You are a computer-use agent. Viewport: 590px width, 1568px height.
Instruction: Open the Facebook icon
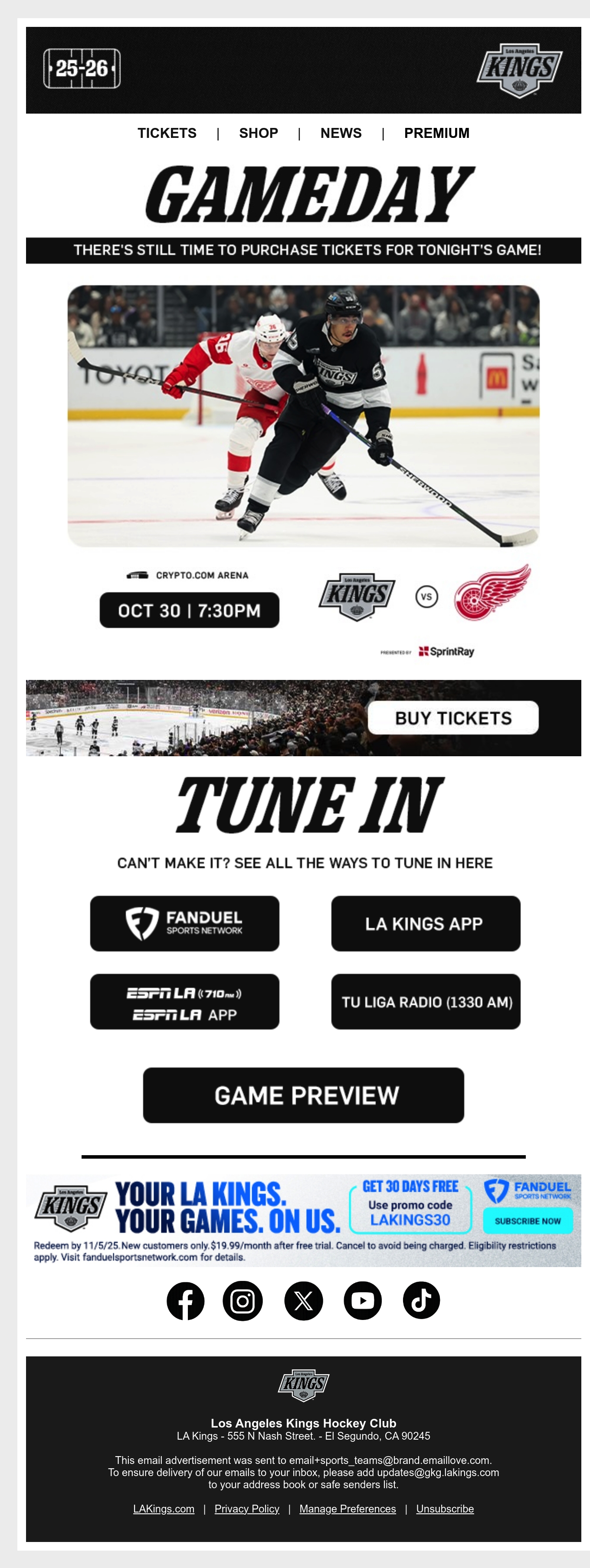[x=186, y=1301]
